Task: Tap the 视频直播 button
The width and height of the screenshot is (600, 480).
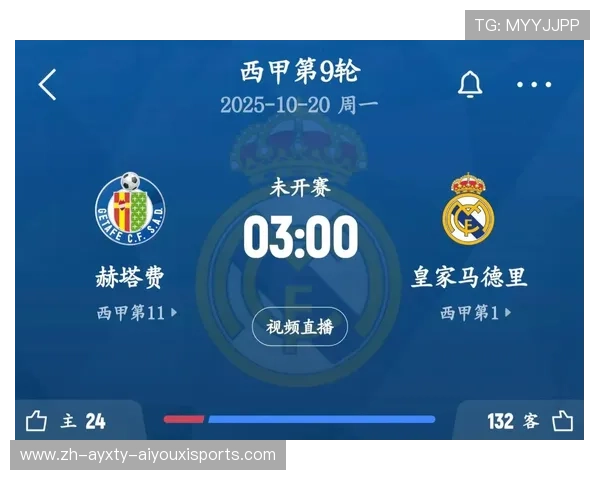Action: coord(300,326)
